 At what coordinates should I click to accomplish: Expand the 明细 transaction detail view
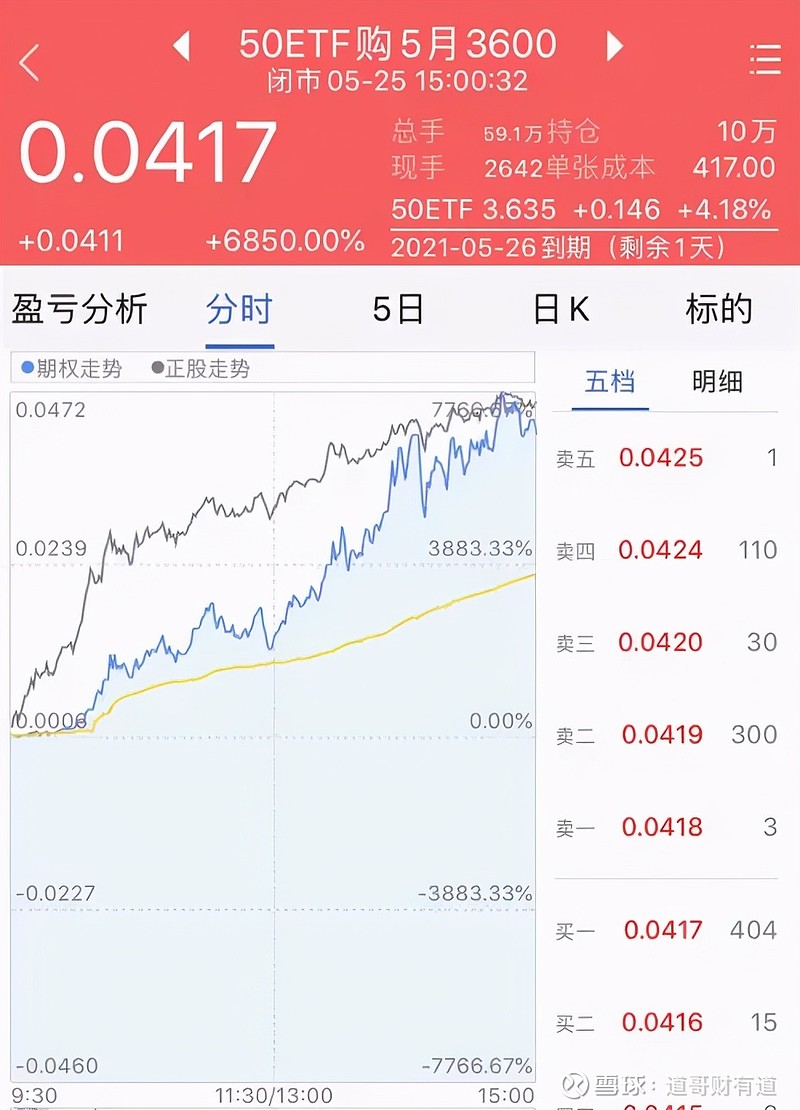715,383
